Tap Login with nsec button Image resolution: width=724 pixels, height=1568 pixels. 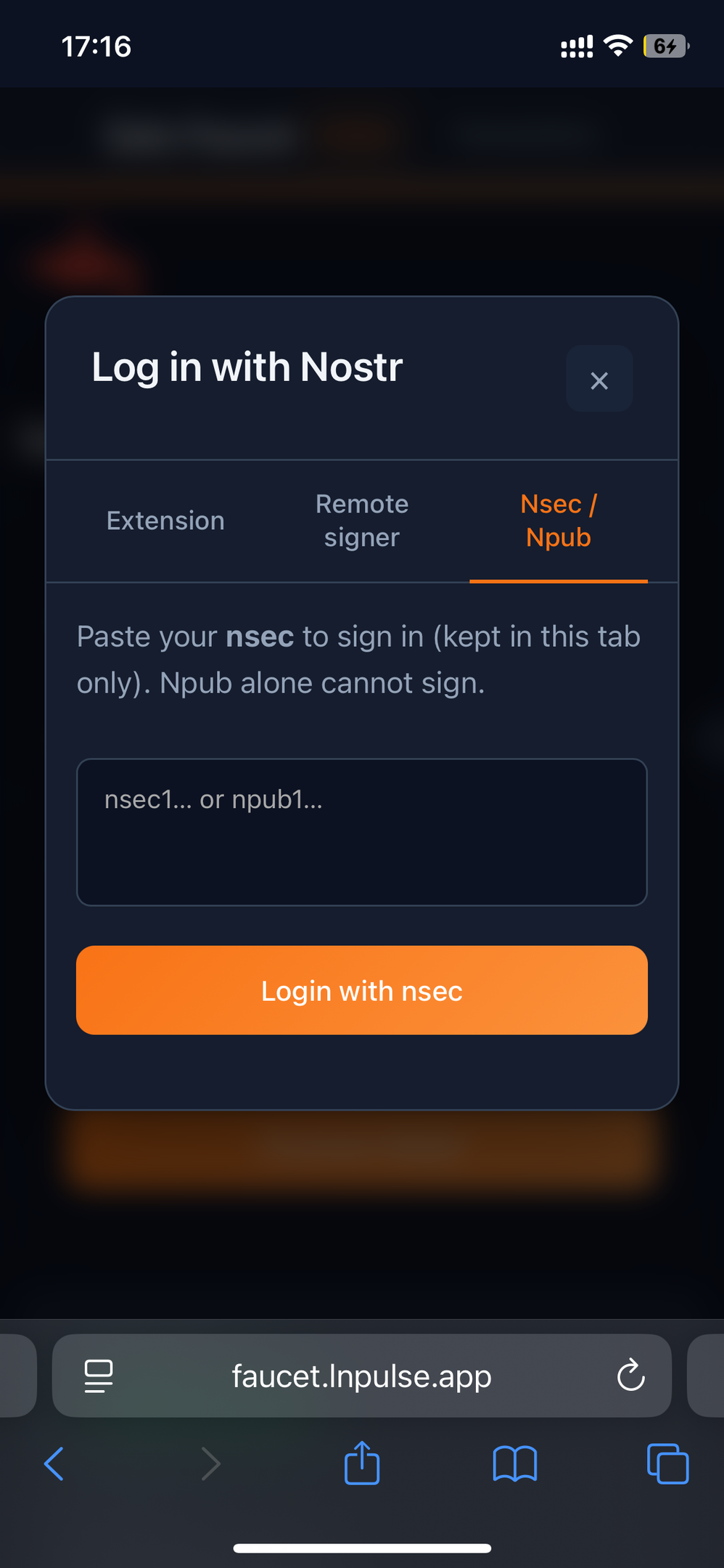pyautogui.click(x=362, y=990)
